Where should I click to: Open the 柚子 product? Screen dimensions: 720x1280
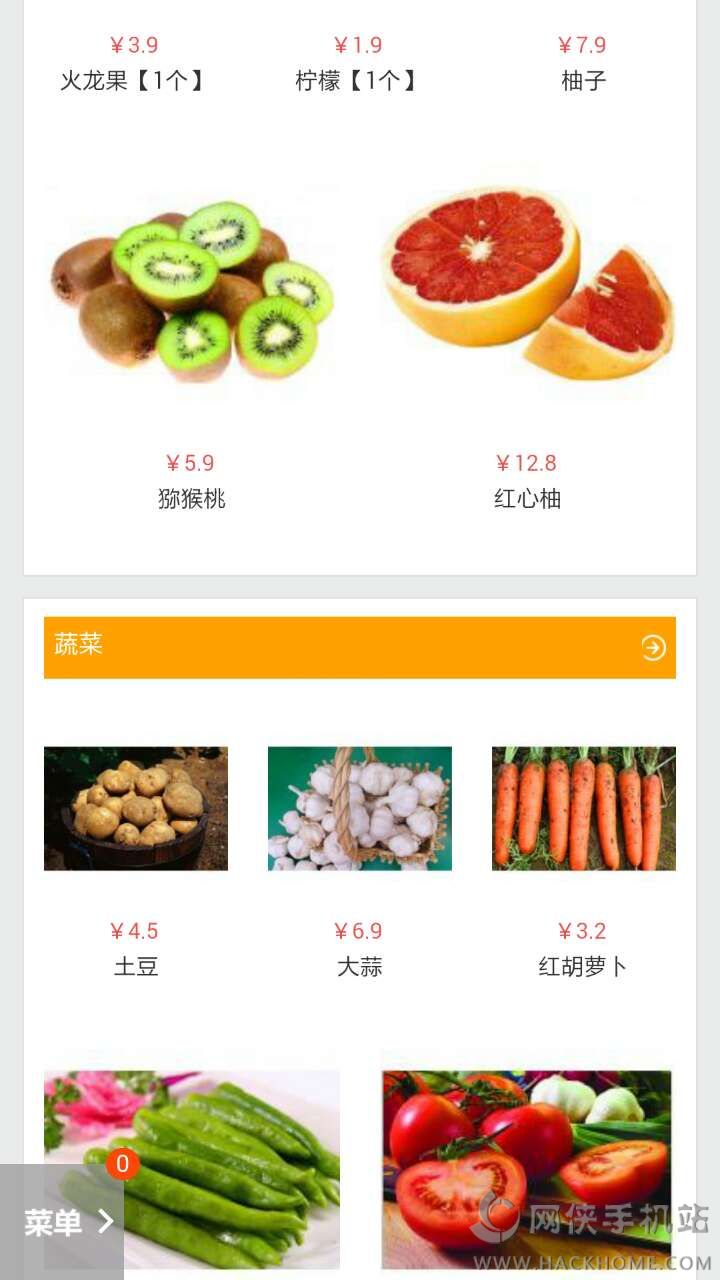(x=583, y=80)
